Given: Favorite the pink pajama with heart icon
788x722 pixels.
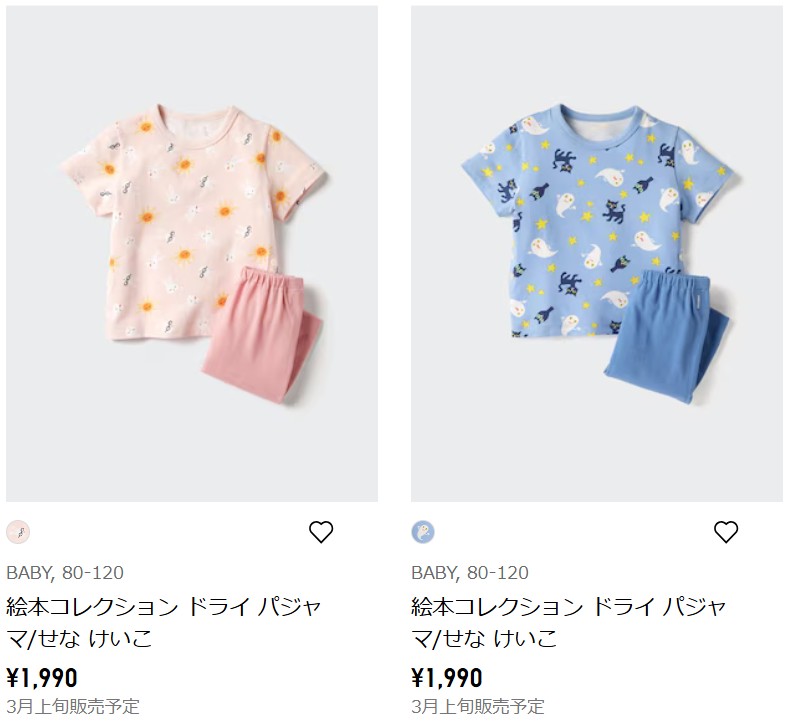Looking at the screenshot, I should (x=321, y=532).
